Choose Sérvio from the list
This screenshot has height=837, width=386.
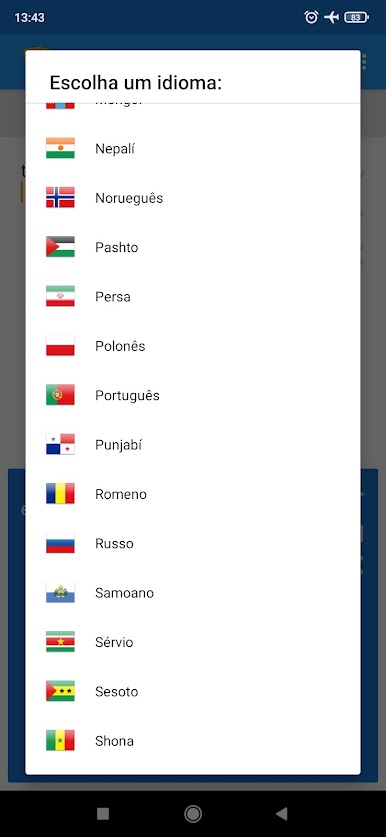tap(193, 642)
